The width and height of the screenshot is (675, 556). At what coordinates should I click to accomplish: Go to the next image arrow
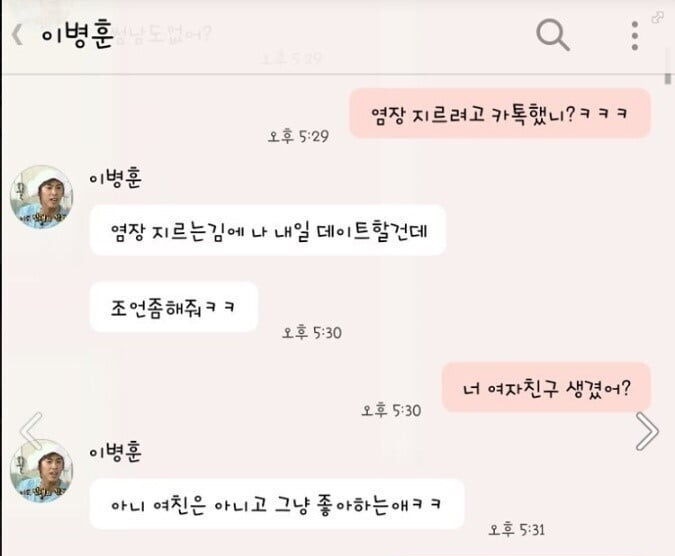(x=647, y=431)
